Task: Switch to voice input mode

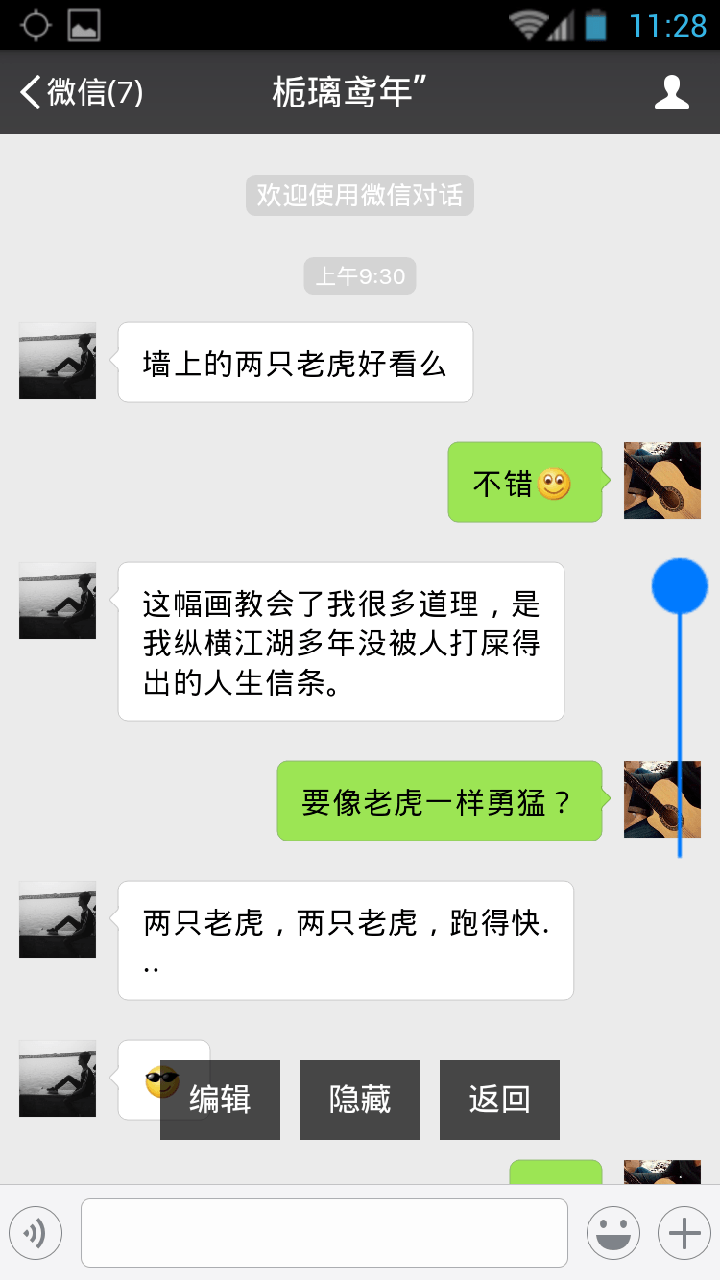Action: point(36,1232)
